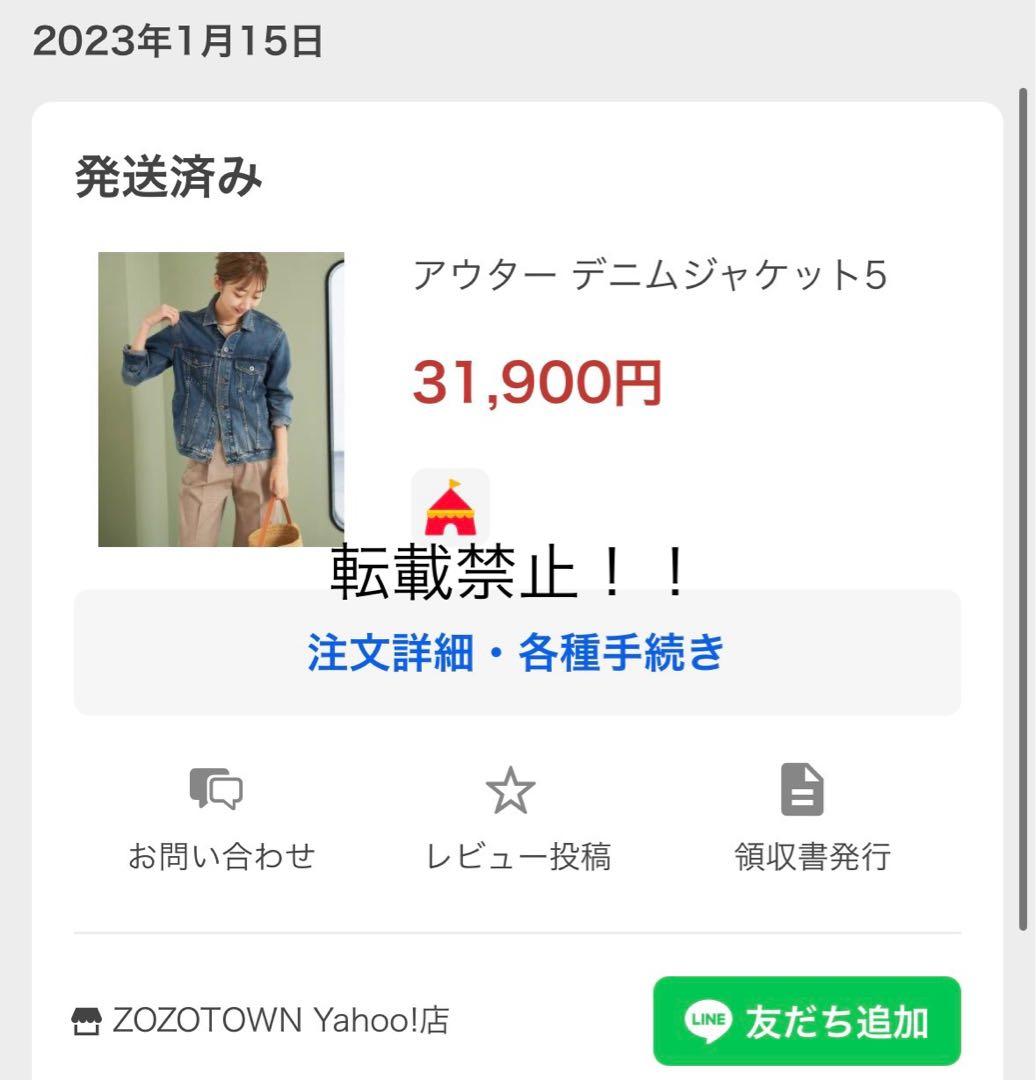1036x1080 pixels.
Task: Select the star outline above レビュー投稿
Action: click(x=512, y=791)
